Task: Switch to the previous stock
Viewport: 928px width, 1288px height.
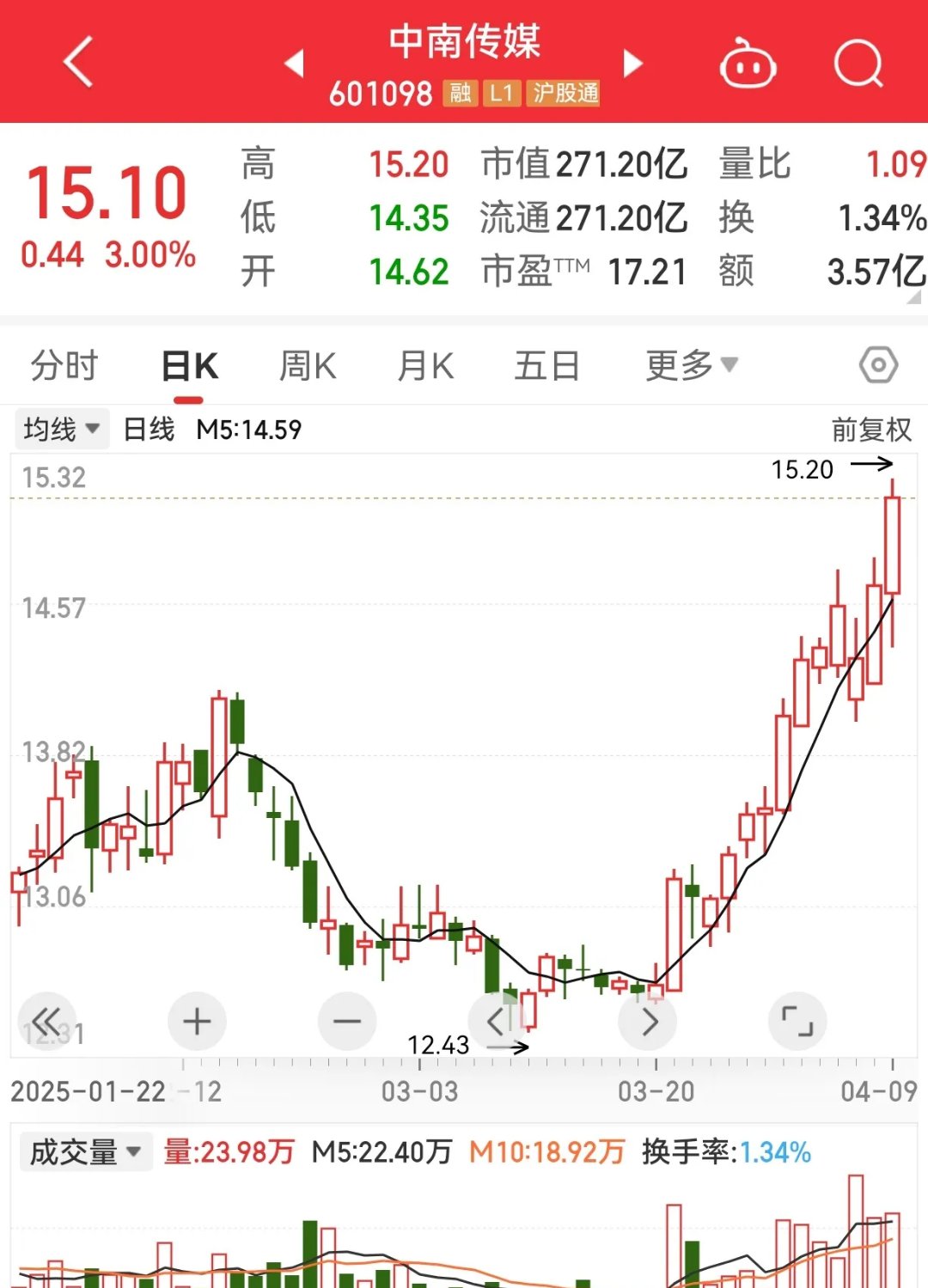Action: 295,63
